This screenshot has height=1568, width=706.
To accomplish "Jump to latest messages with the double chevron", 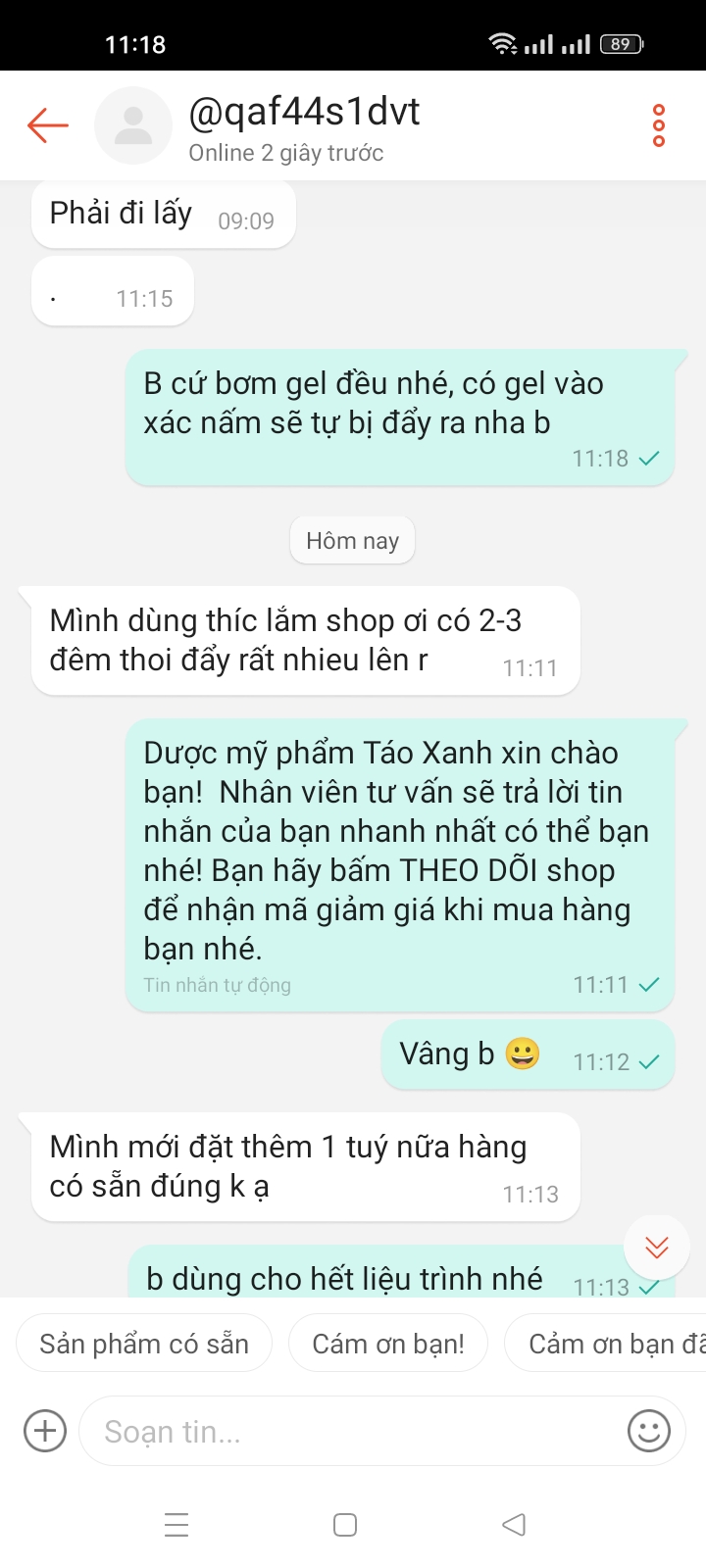I will 656,1247.
